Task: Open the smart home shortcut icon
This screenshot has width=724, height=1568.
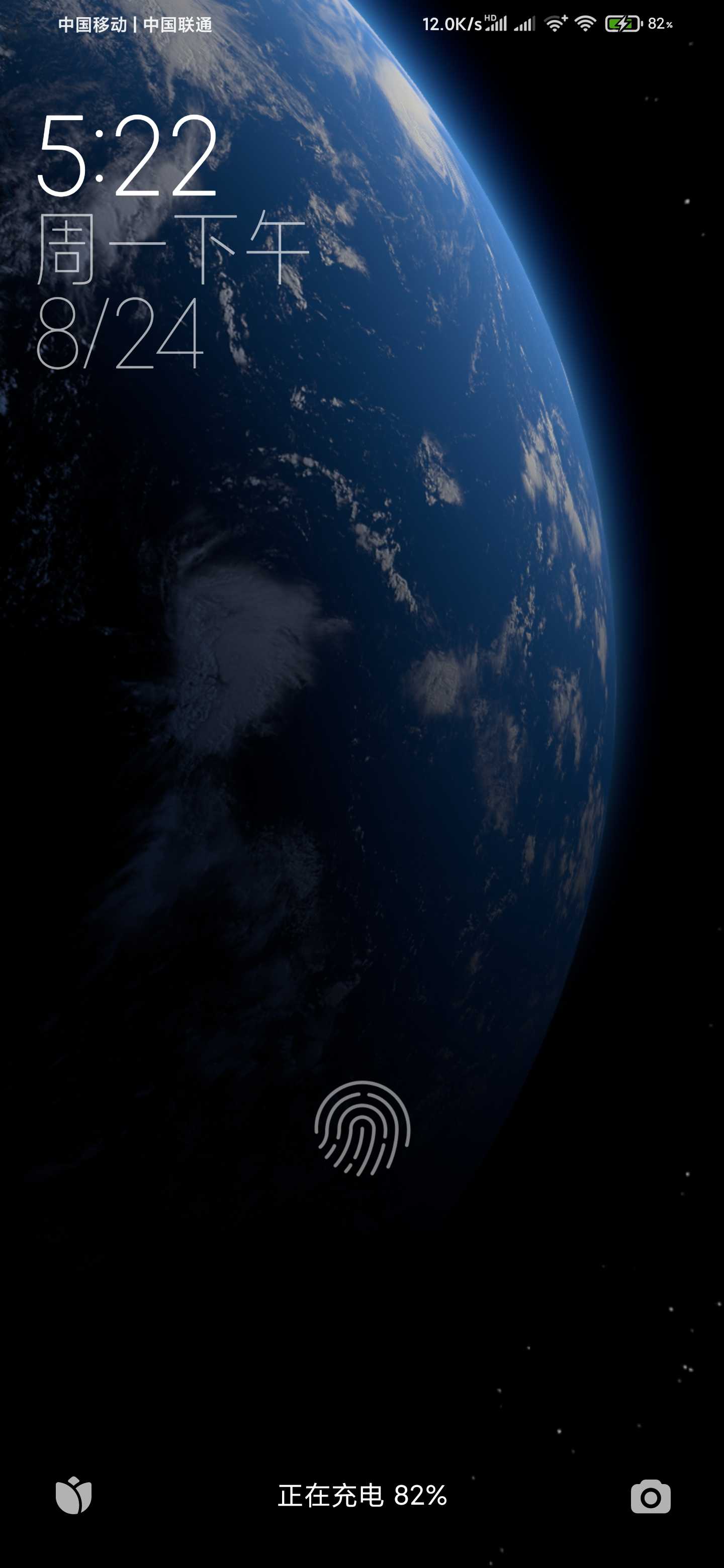Action: tap(74, 1495)
